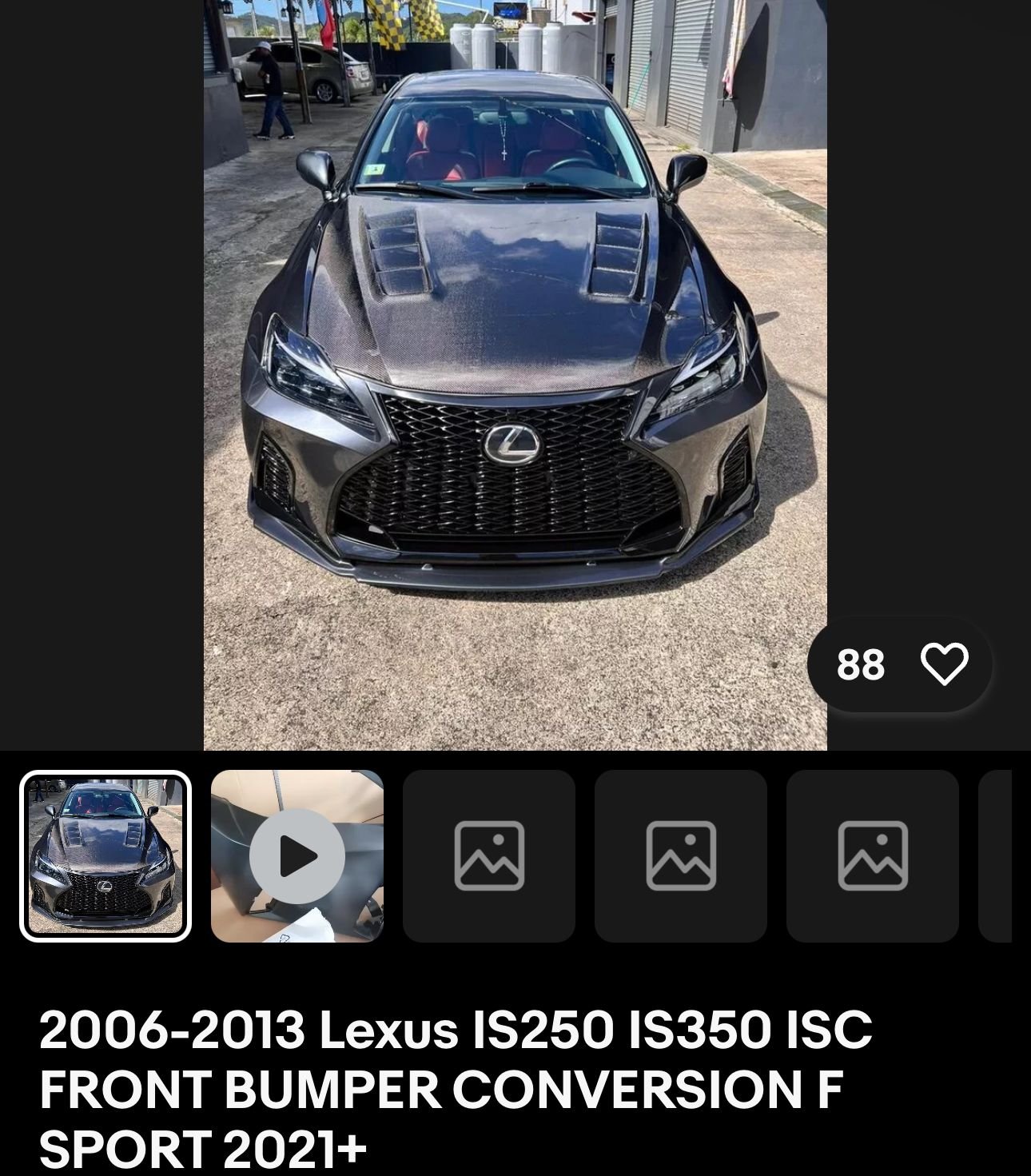Select the fifth gallery image placeholder

coord(873,856)
